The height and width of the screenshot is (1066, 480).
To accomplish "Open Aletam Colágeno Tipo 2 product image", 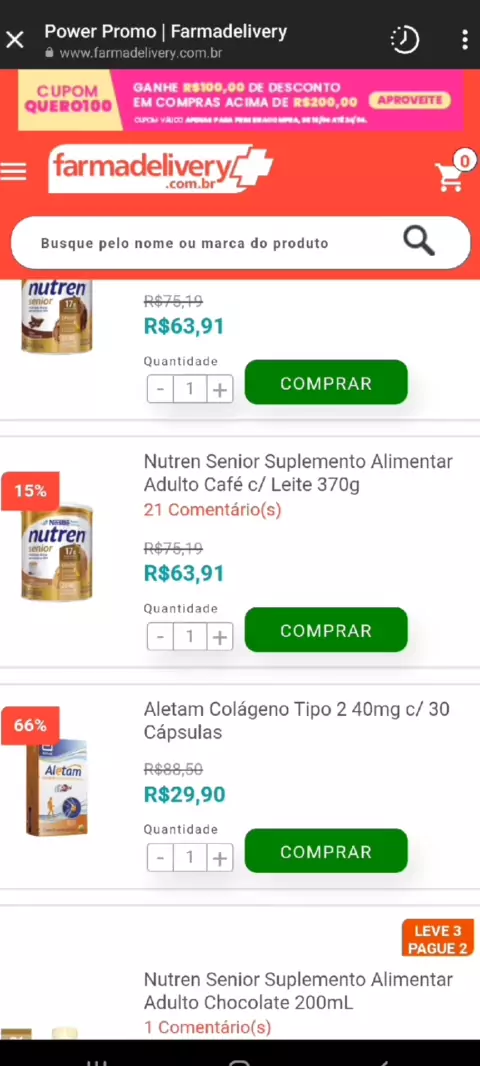I will (x=57, y=787).
